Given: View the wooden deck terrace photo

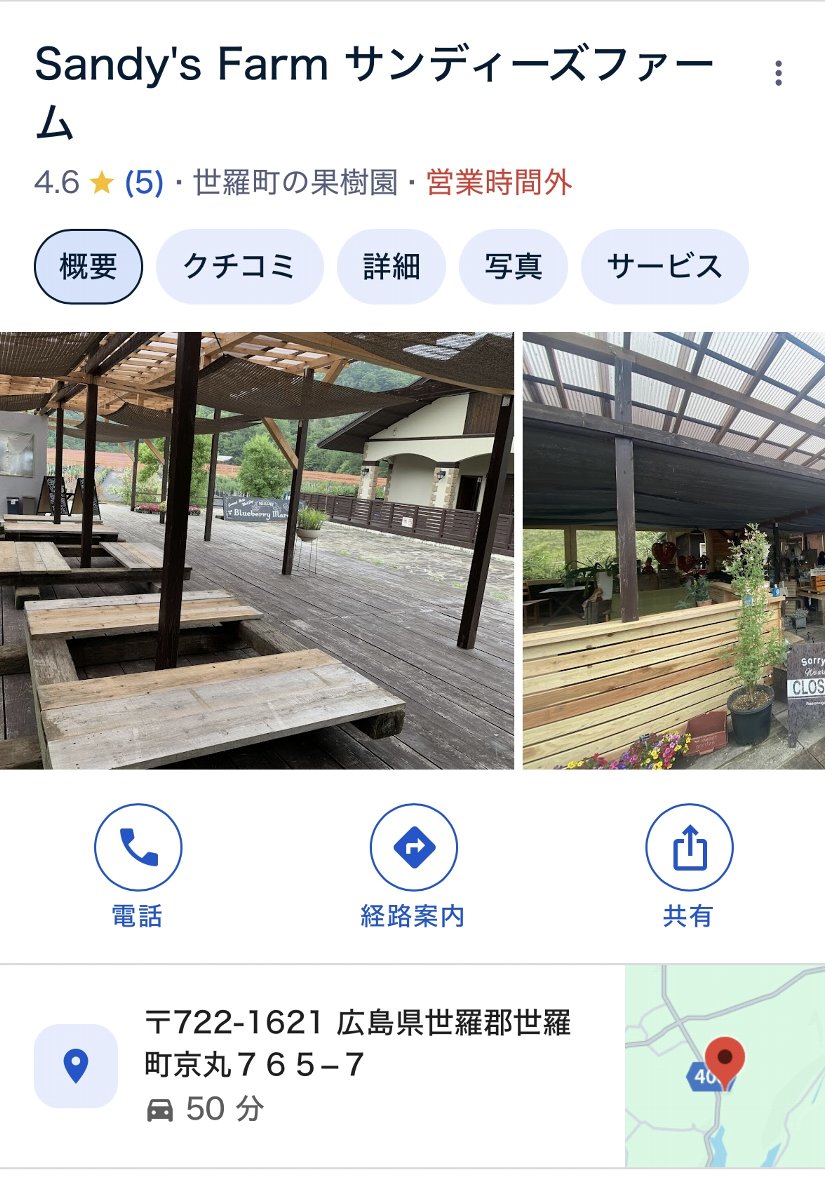Looking at the screenshot, I should pos(256,550).
